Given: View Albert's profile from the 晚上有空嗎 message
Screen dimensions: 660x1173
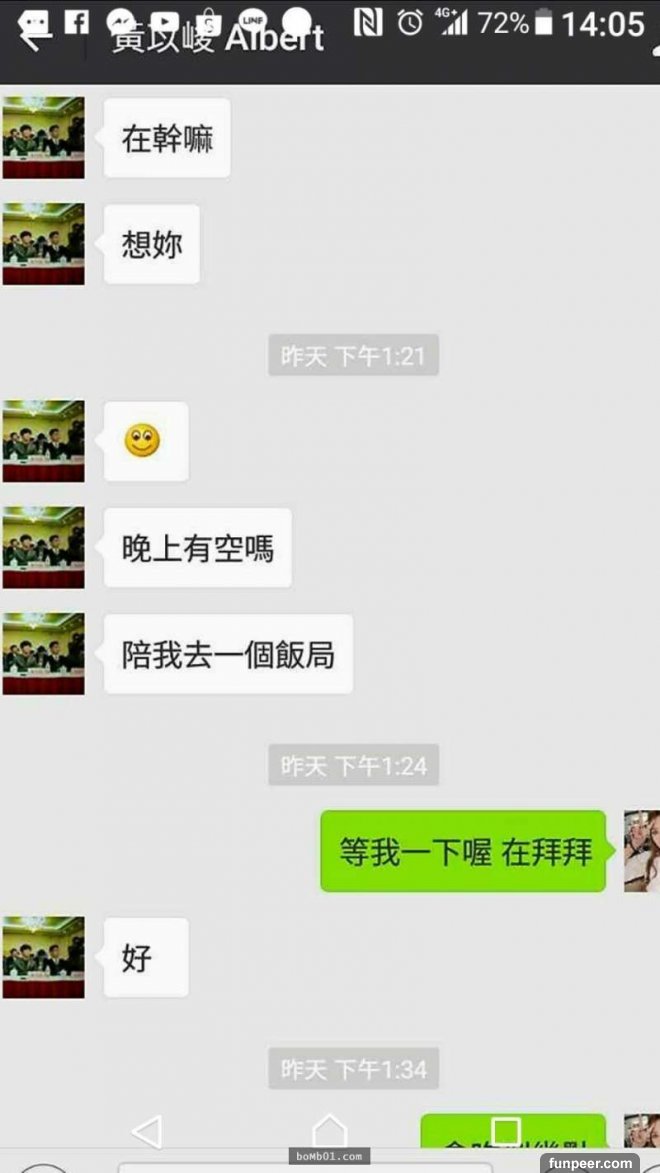Looking at the screenshot, I should [43, 547].
